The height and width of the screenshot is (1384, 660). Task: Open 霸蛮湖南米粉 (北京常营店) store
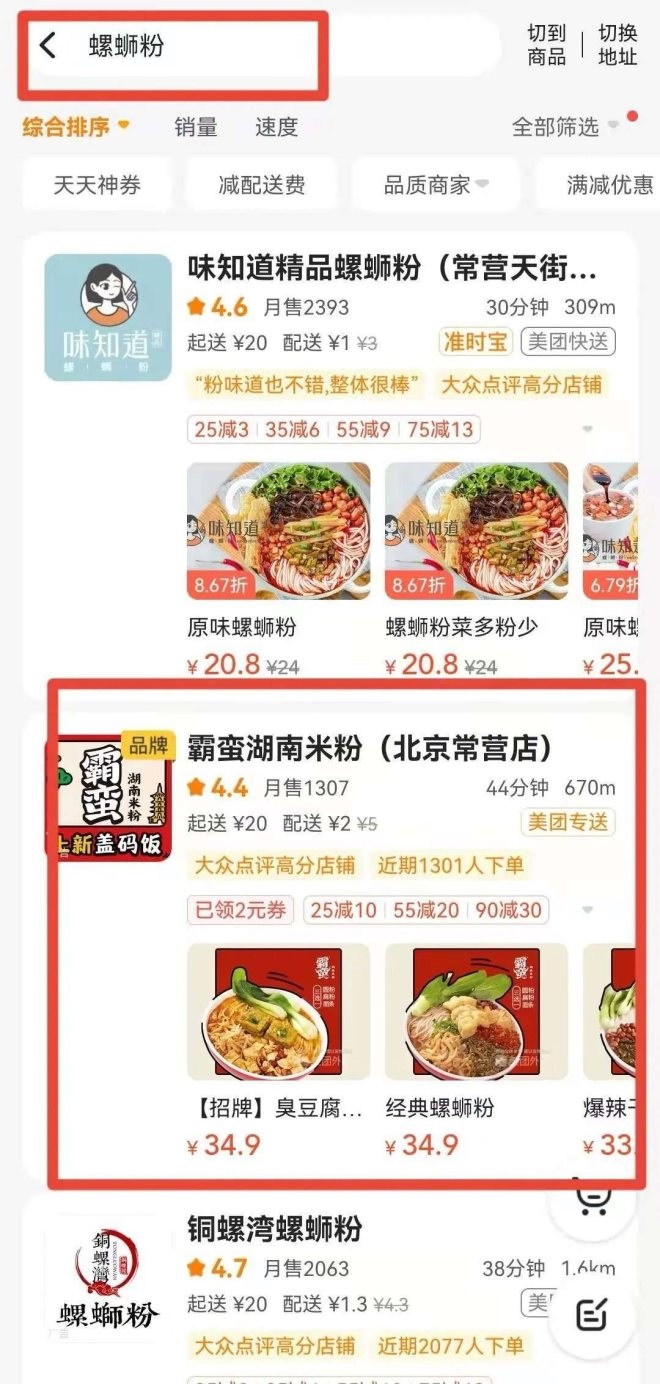370,749
